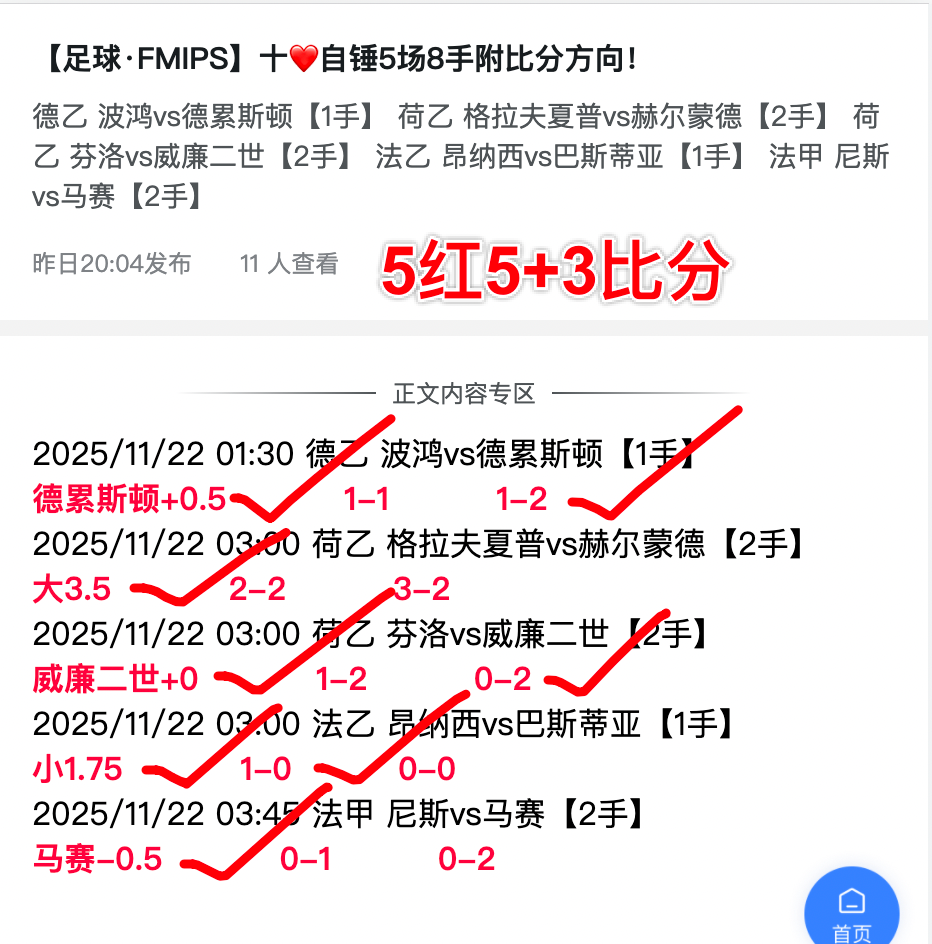Tap the floating 首页 home button
Screen dimensions: 932x944
click(852, 910)
